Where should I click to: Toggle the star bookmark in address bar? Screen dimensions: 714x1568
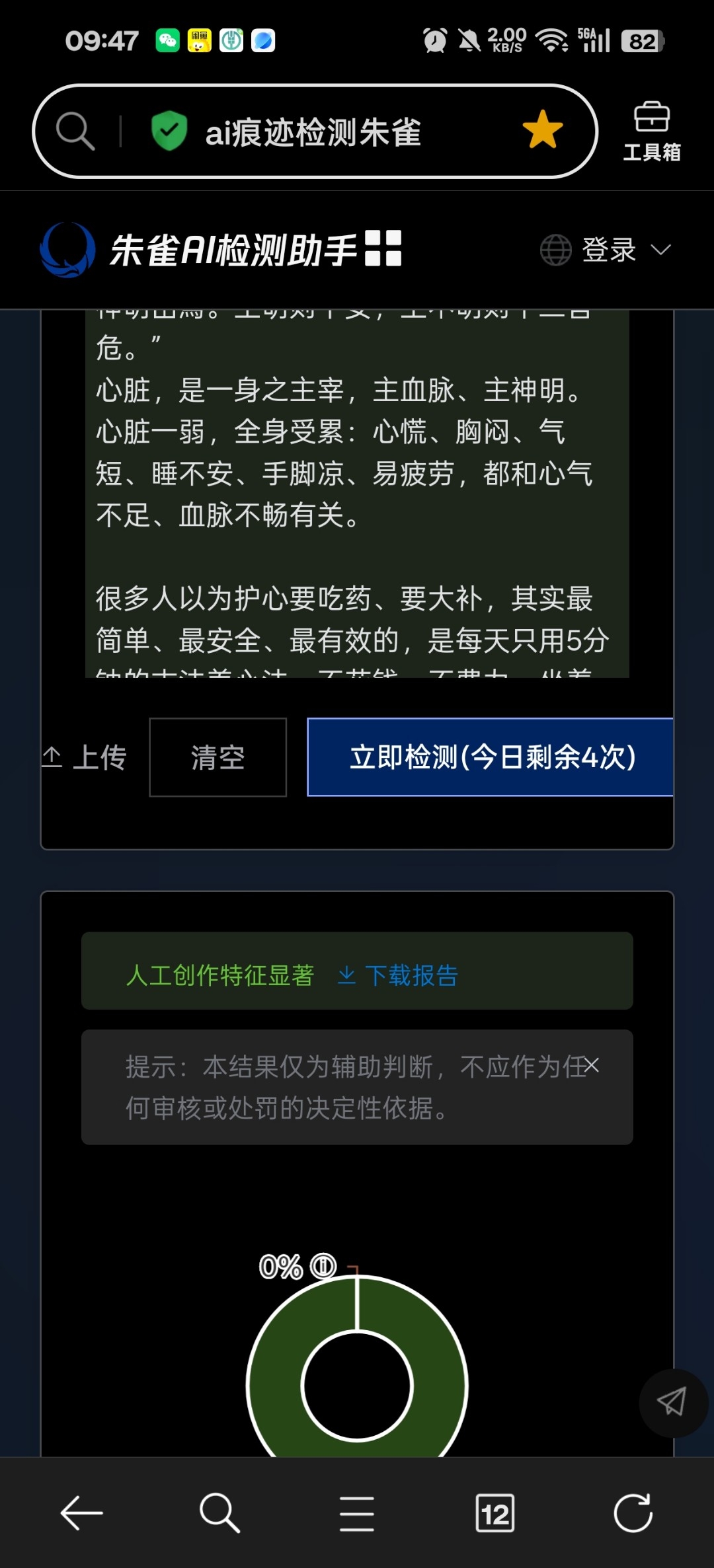(x=542, y=130)
